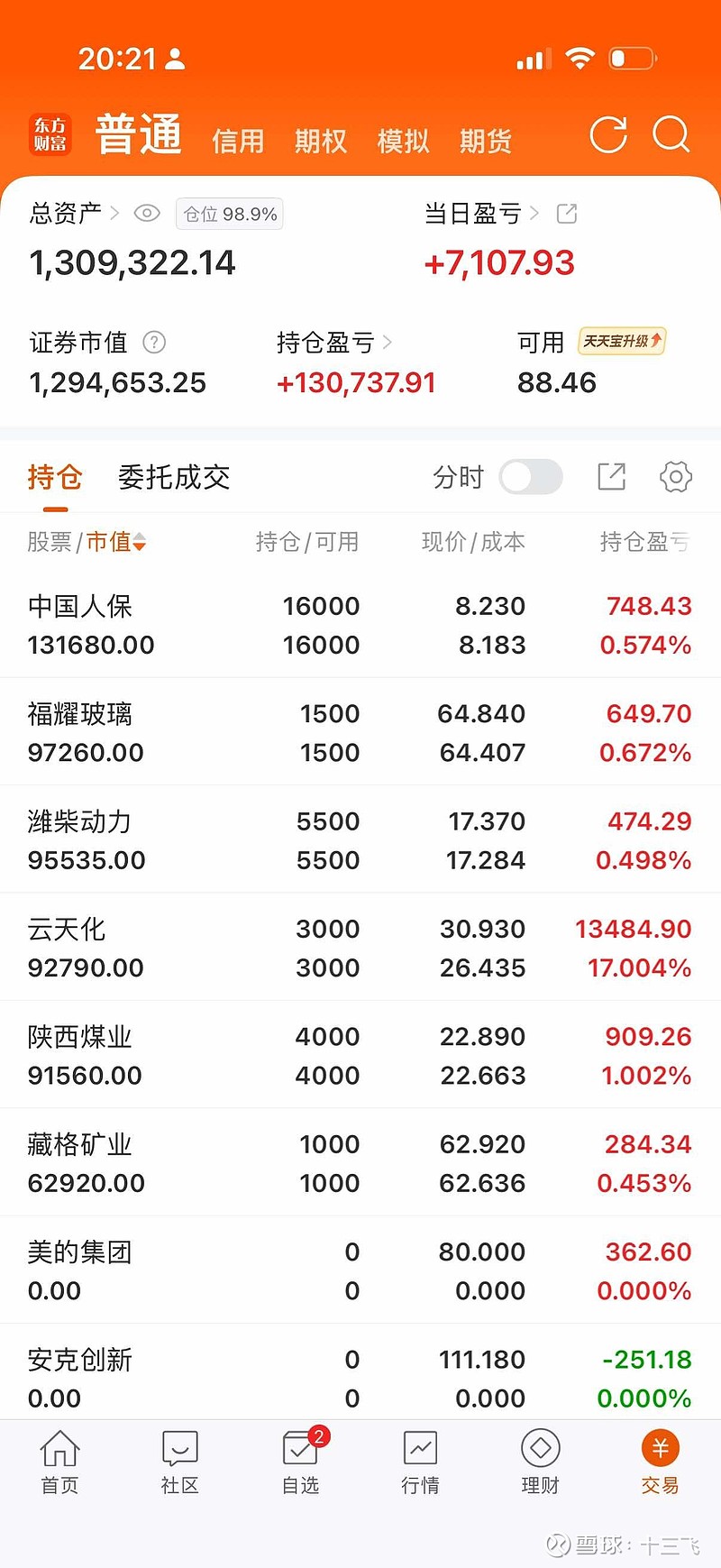Refresh the account data
Screen dimensions: 721x1568
(608, 135)
